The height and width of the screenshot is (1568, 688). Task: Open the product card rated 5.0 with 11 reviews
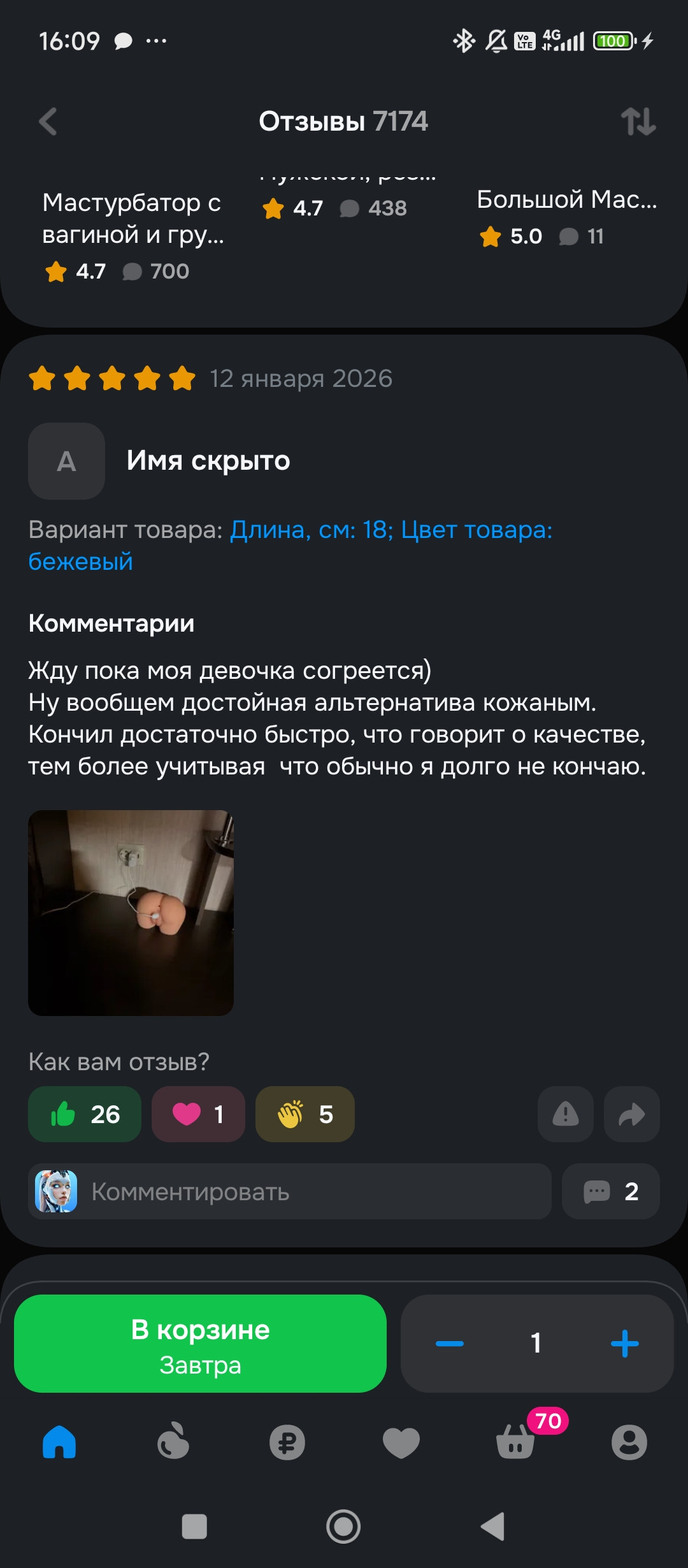[566, 217]
